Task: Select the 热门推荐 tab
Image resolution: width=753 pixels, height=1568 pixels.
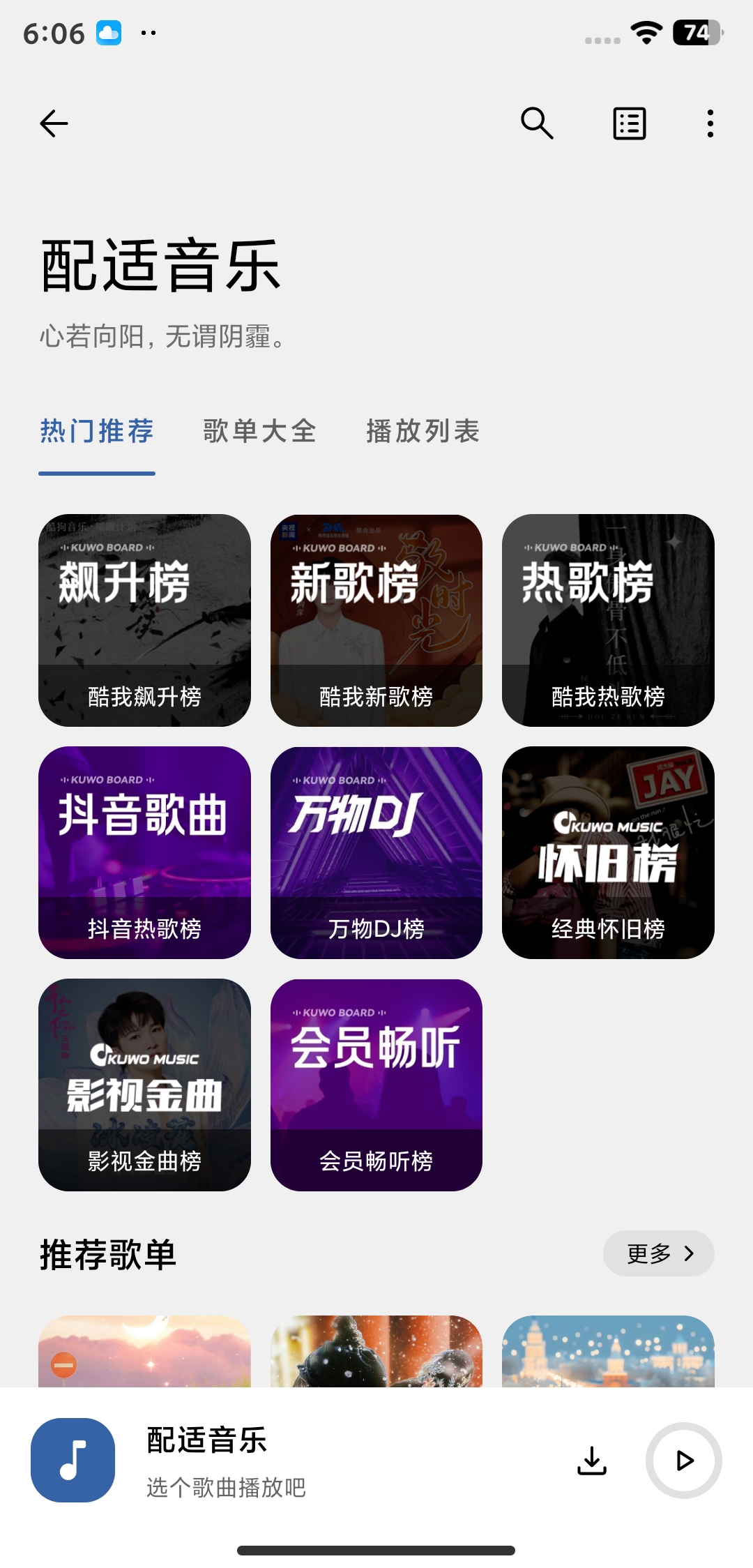Action: coord(97,430)
